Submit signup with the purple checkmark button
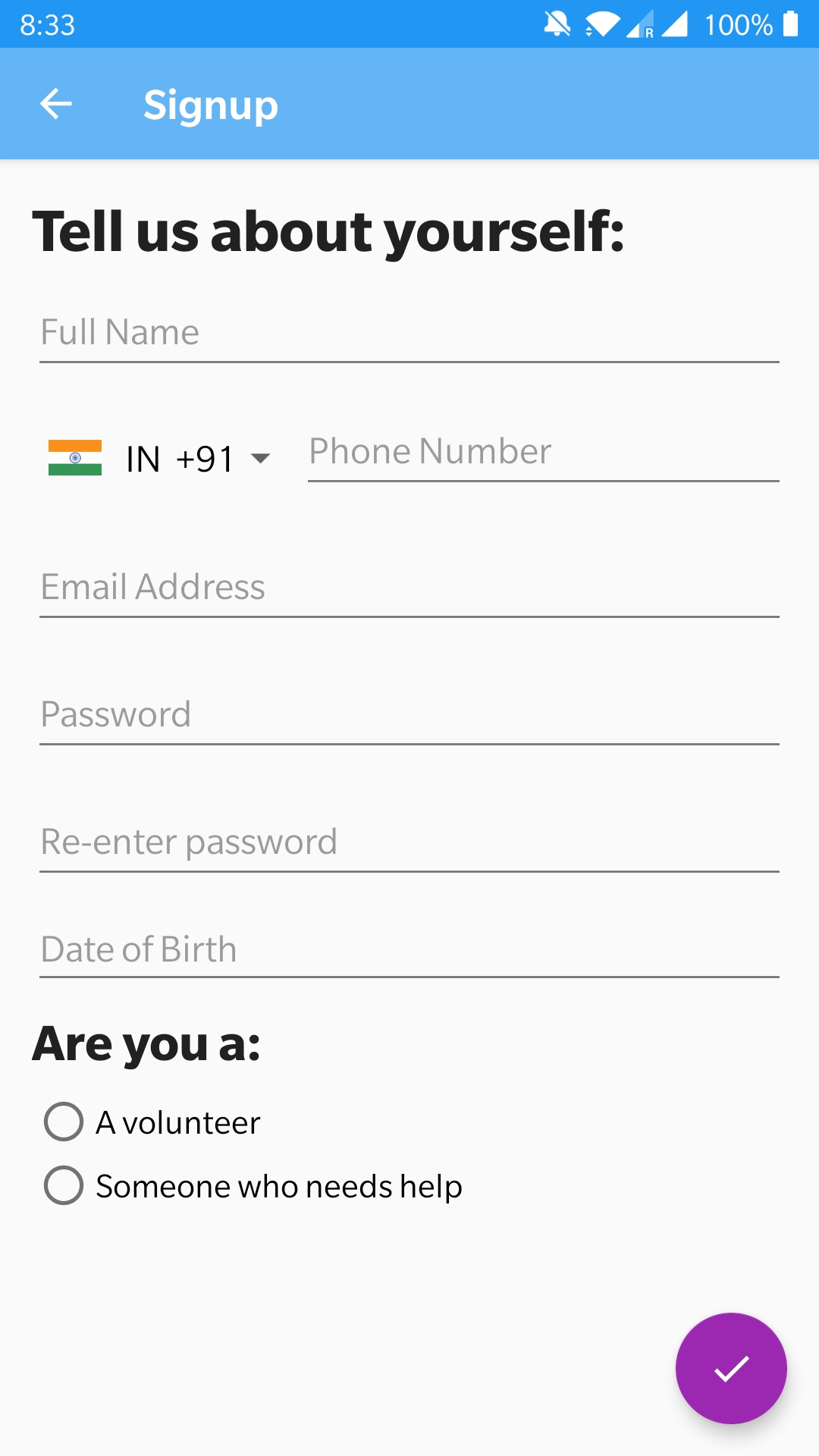The width and height of the screenshot is (819, 1456). pyautogui.click(x=731, y=1368)
